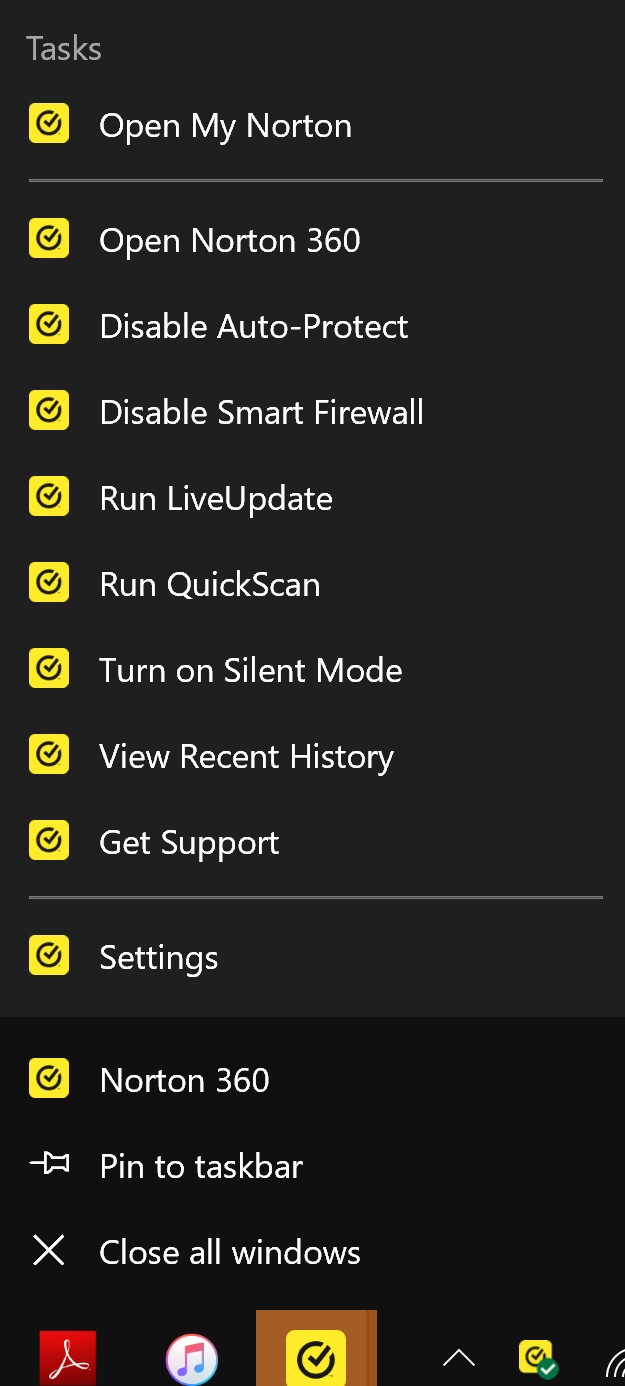Open iTunes from the taskbar
This screenshot has height=1386, width=625.
point(191,1359)
